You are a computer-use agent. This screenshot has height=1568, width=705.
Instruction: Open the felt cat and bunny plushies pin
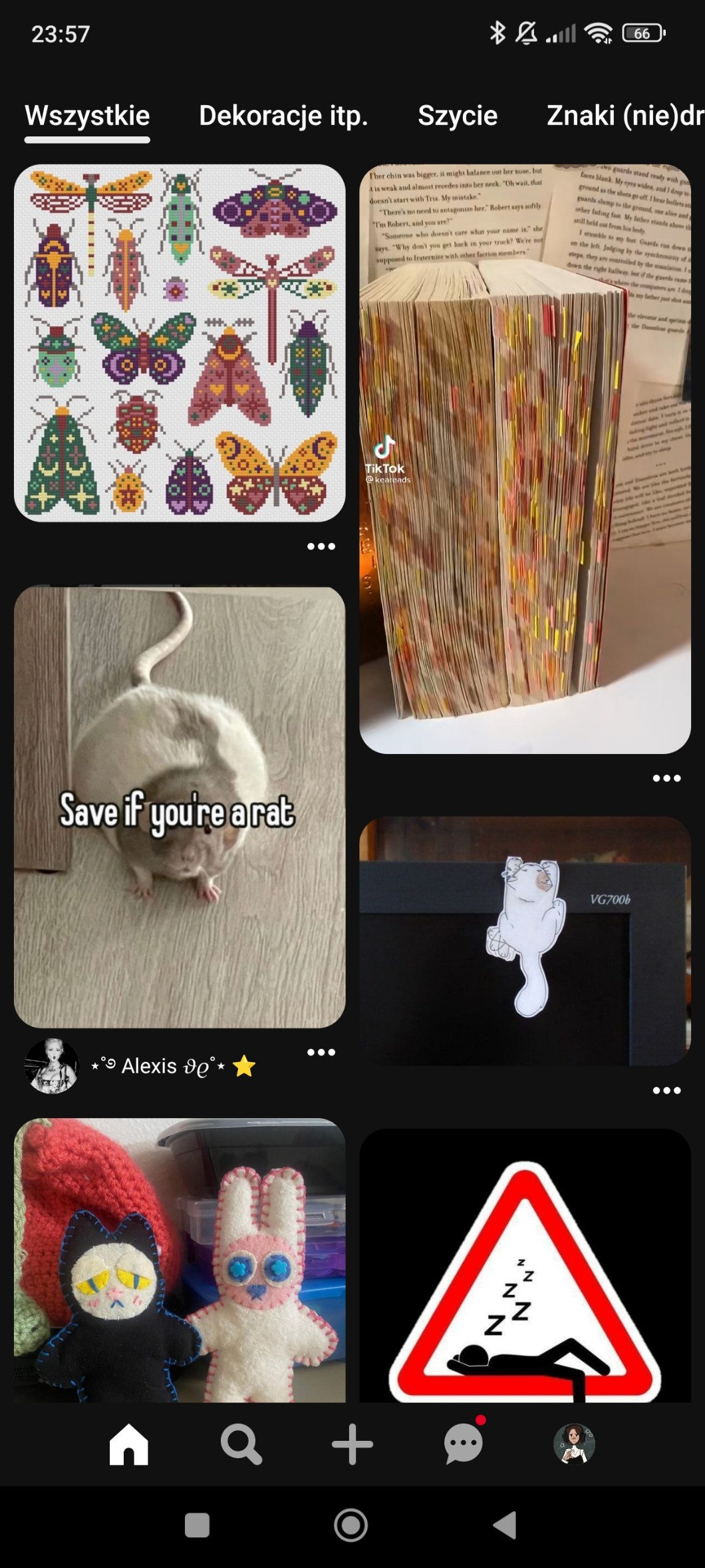pos(180,1259)
